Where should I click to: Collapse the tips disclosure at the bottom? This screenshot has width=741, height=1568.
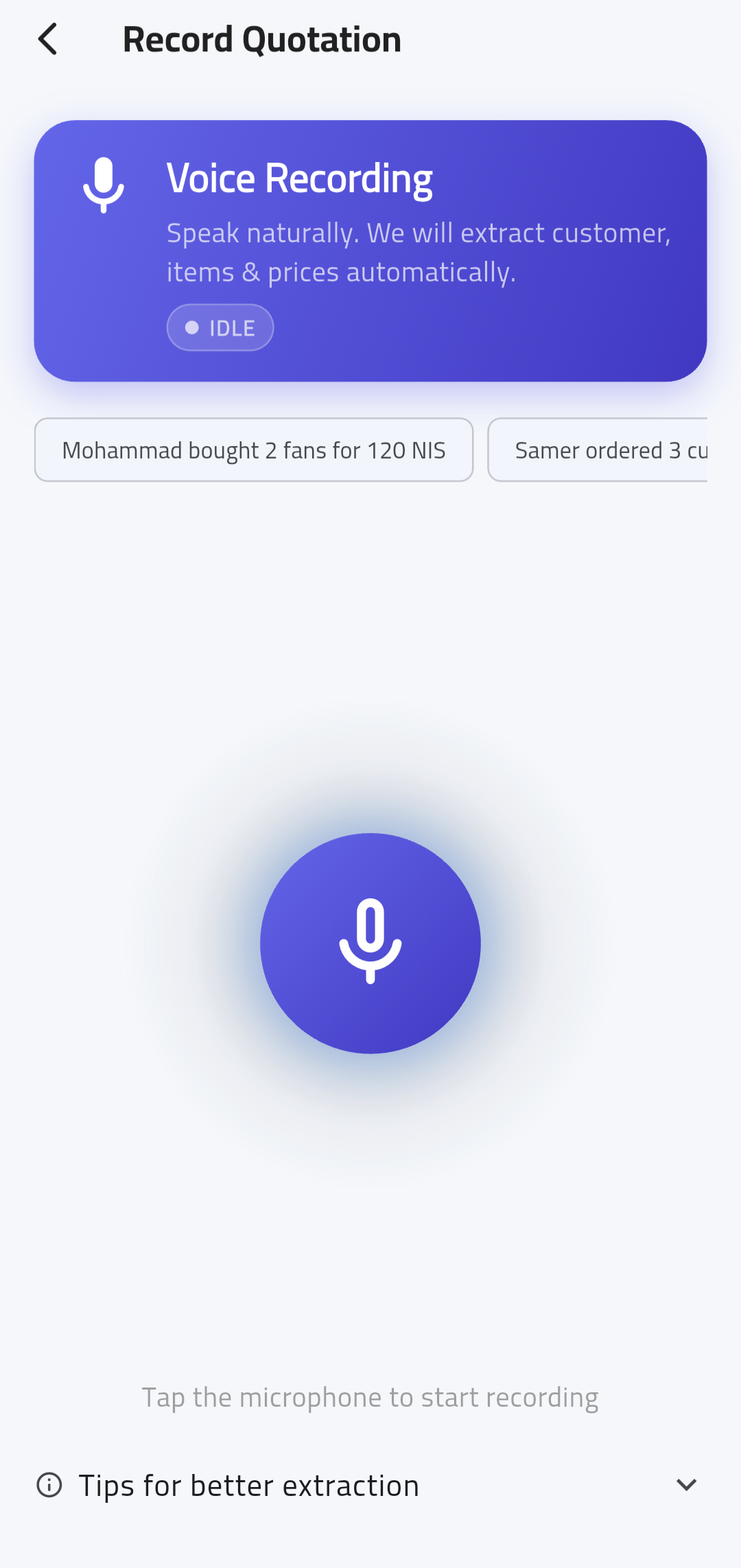click(687, 1484)
